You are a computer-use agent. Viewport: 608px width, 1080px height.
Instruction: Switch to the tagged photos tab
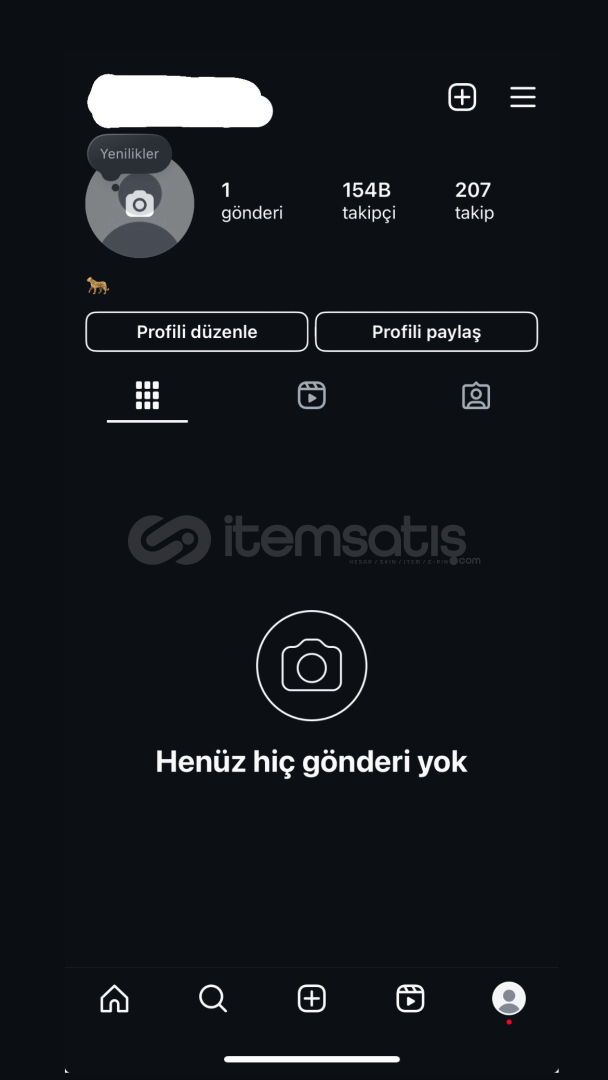476,396
